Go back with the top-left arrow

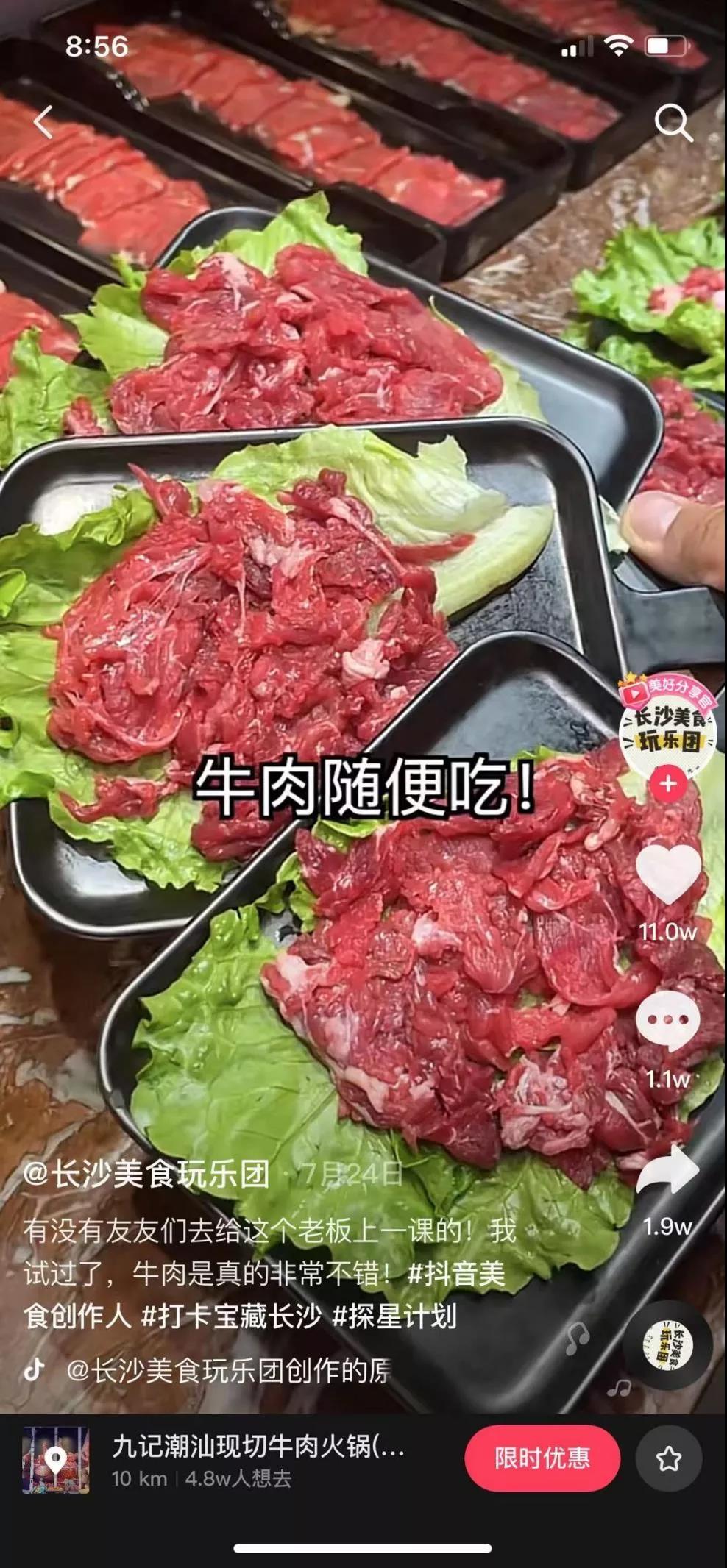(x=44, y=121)
